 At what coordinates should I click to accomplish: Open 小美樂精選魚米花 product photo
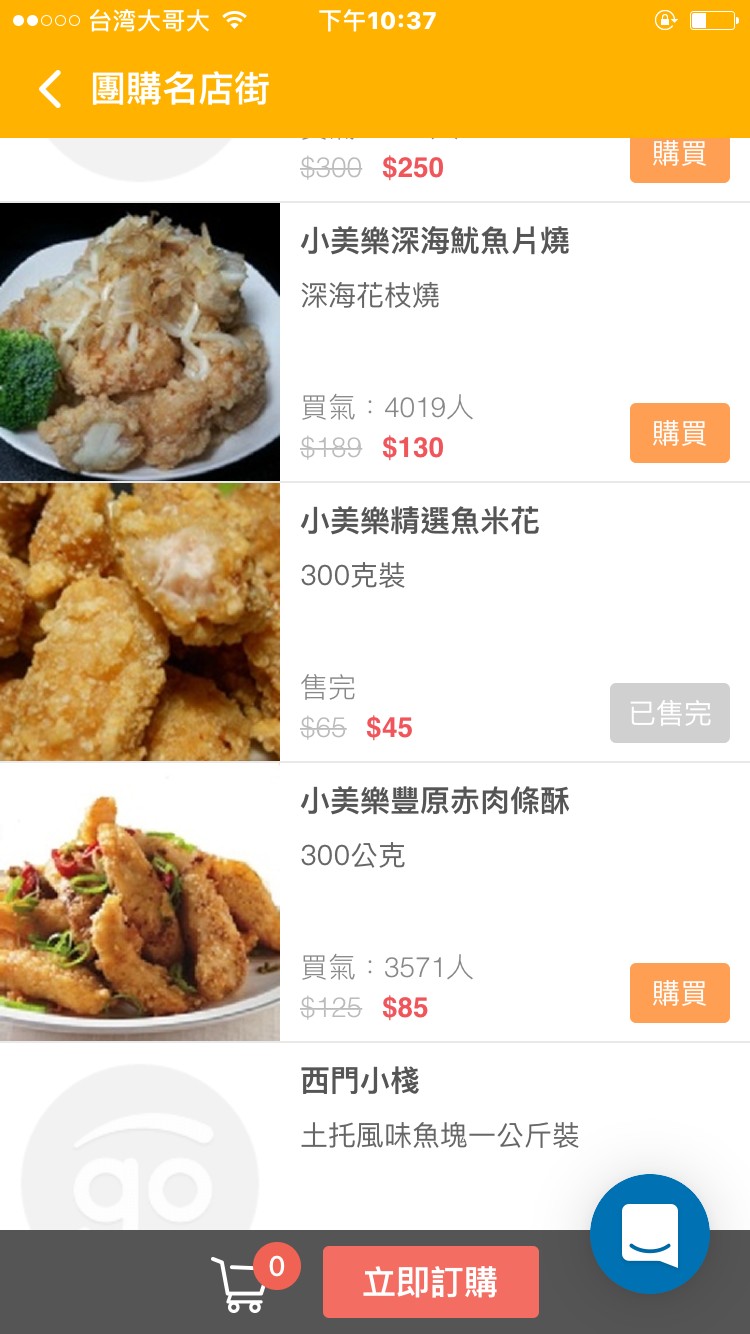point(140,622)
